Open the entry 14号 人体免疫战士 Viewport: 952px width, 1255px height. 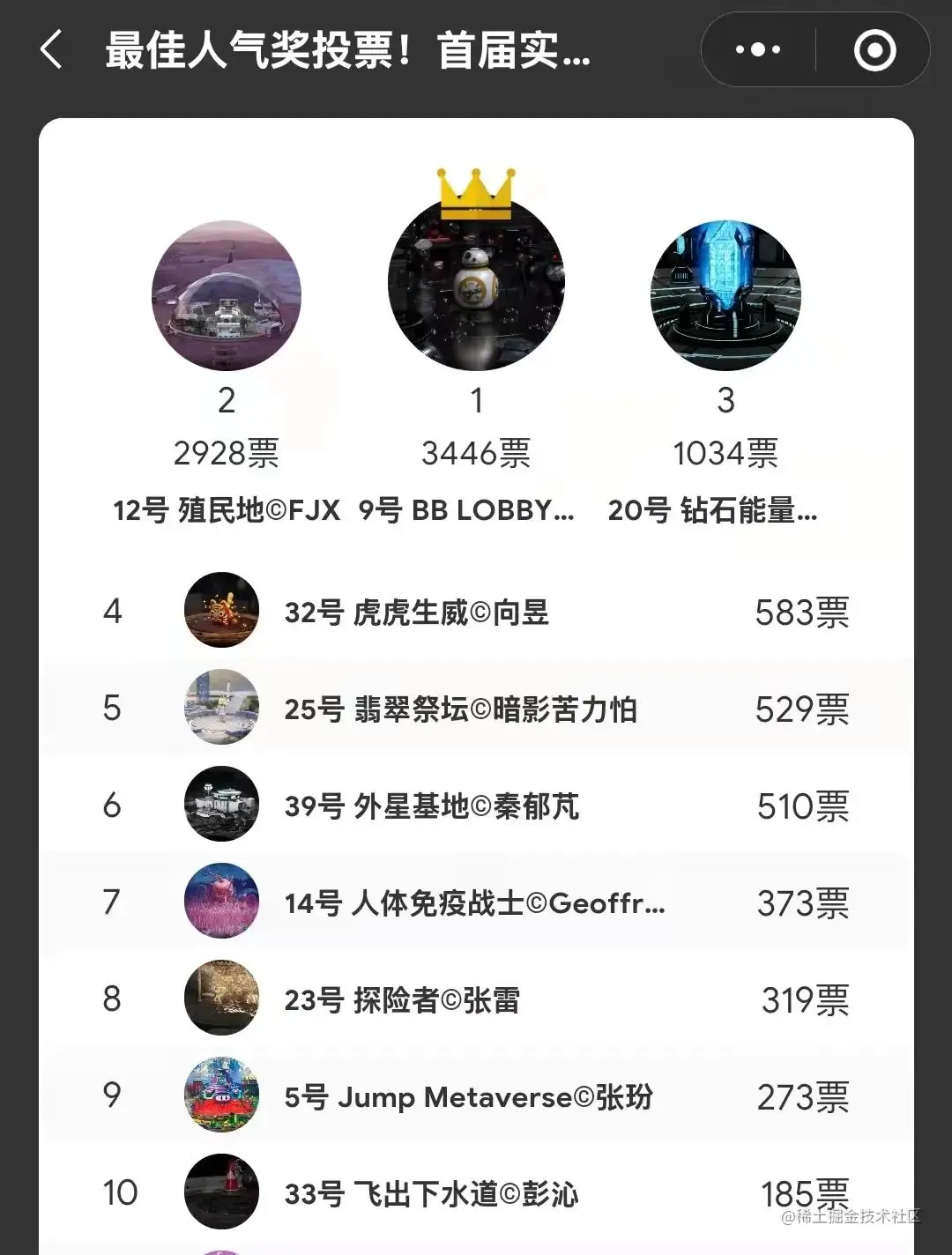click(474, 902)
